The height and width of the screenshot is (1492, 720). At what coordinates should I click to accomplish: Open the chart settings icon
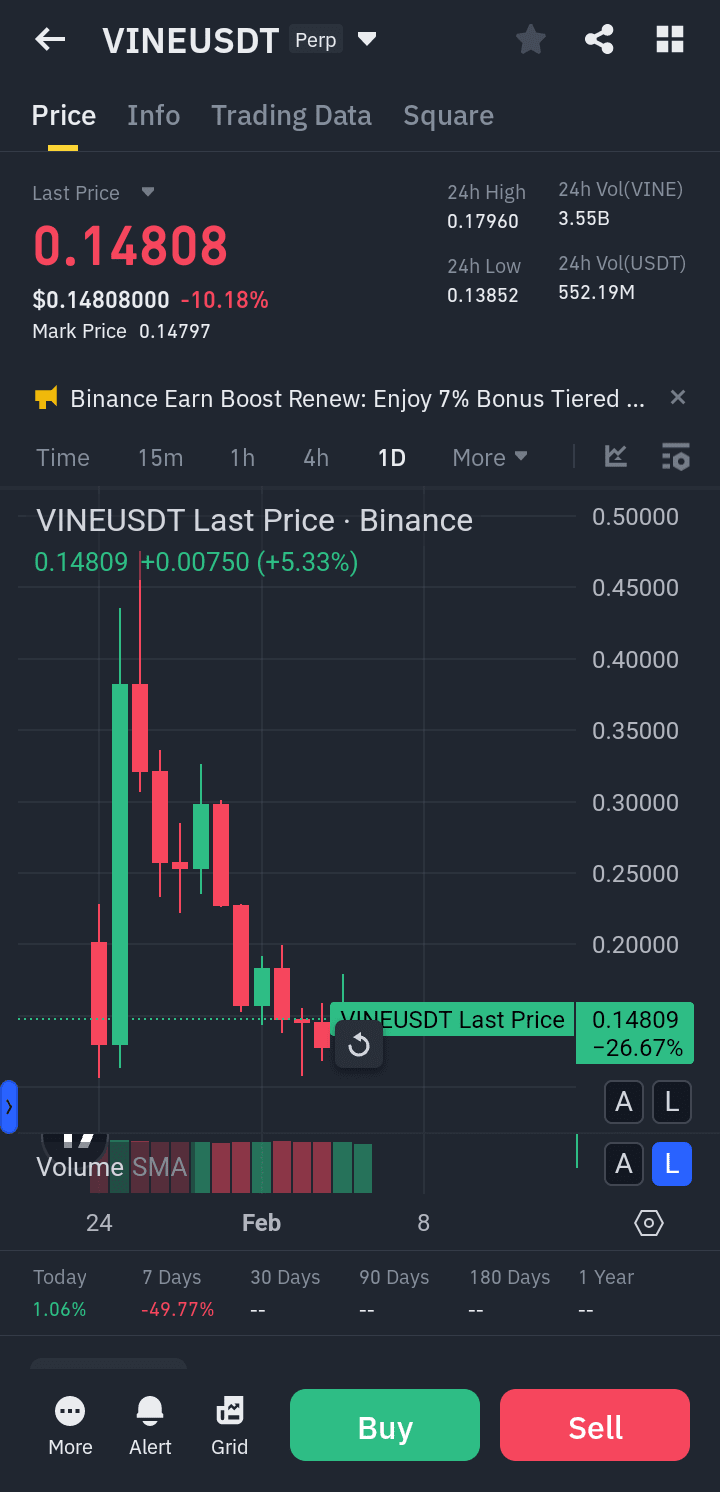[x=676, y=457]
